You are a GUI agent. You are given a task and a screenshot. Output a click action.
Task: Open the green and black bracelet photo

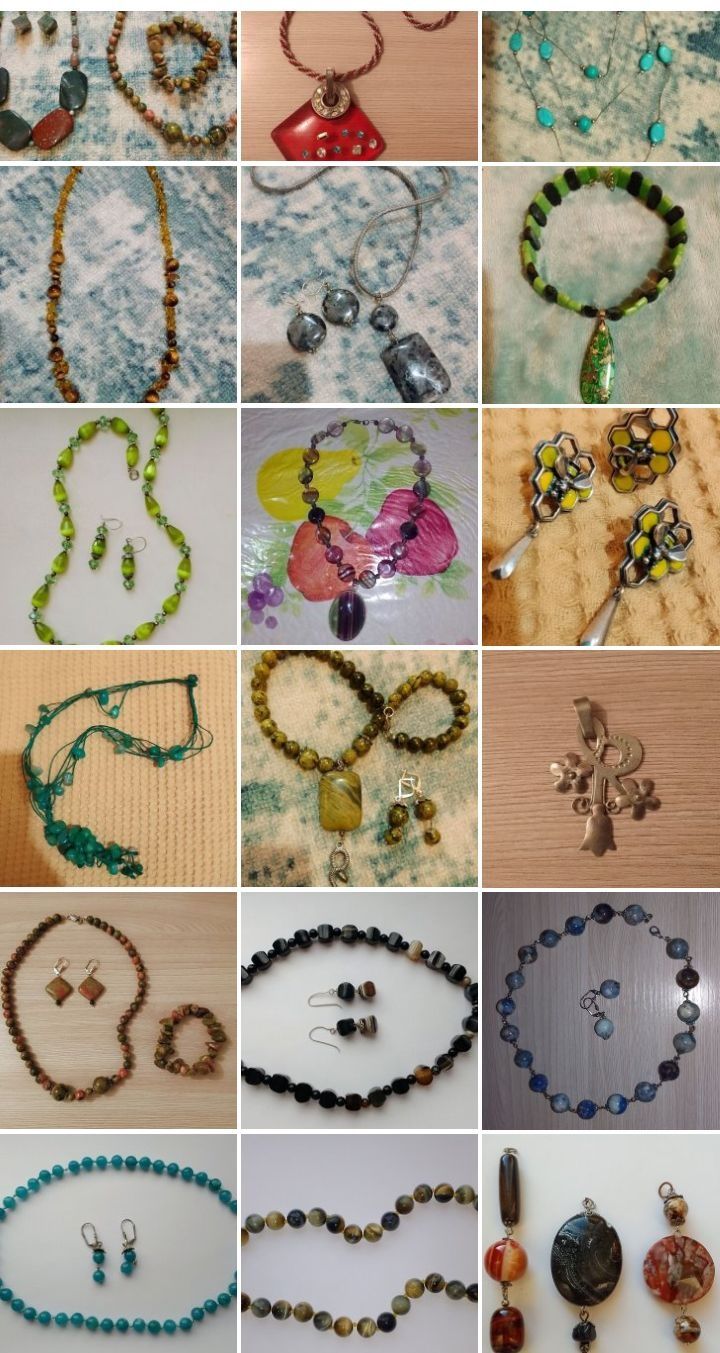click(600, 284)
